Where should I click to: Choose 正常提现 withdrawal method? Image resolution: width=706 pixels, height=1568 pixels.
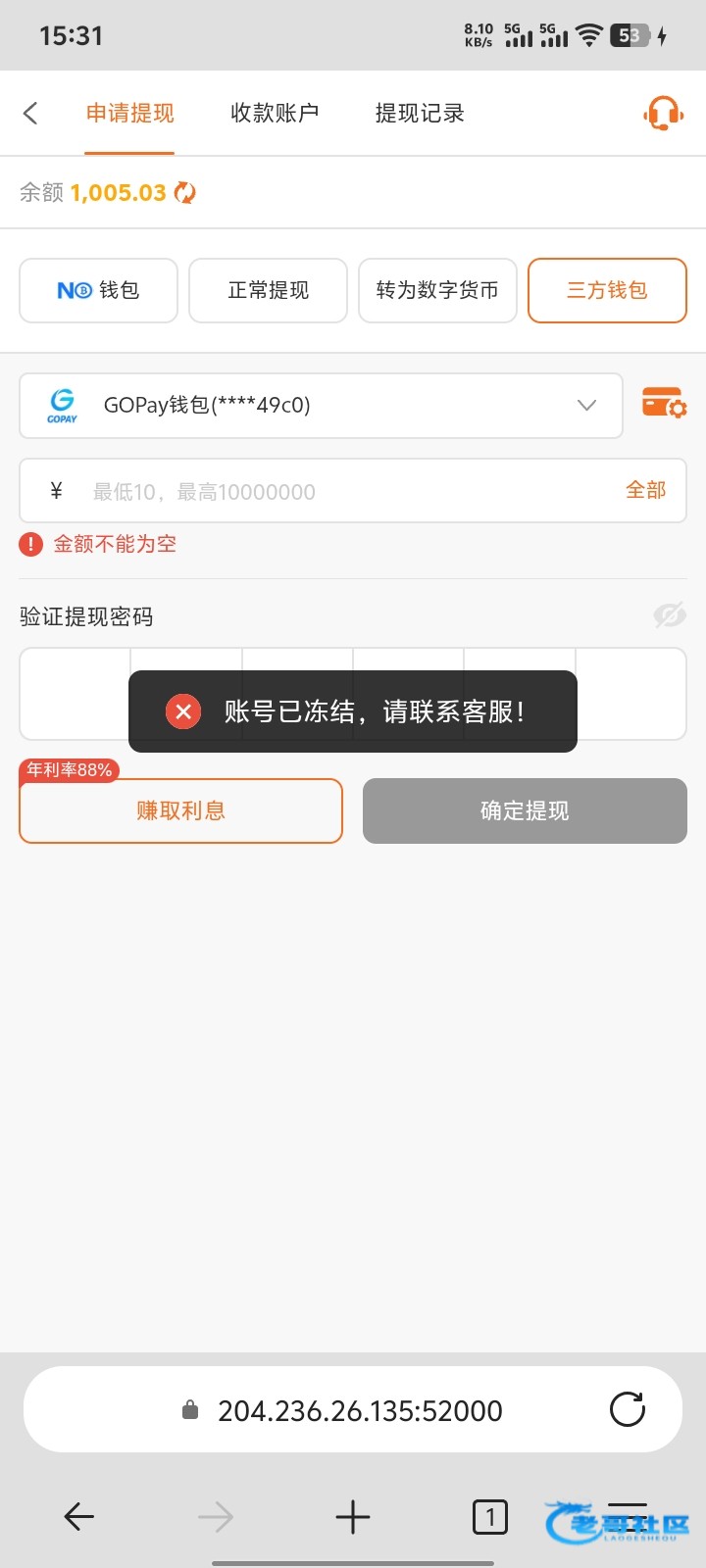pyautogui.click(x=268, y=290)
